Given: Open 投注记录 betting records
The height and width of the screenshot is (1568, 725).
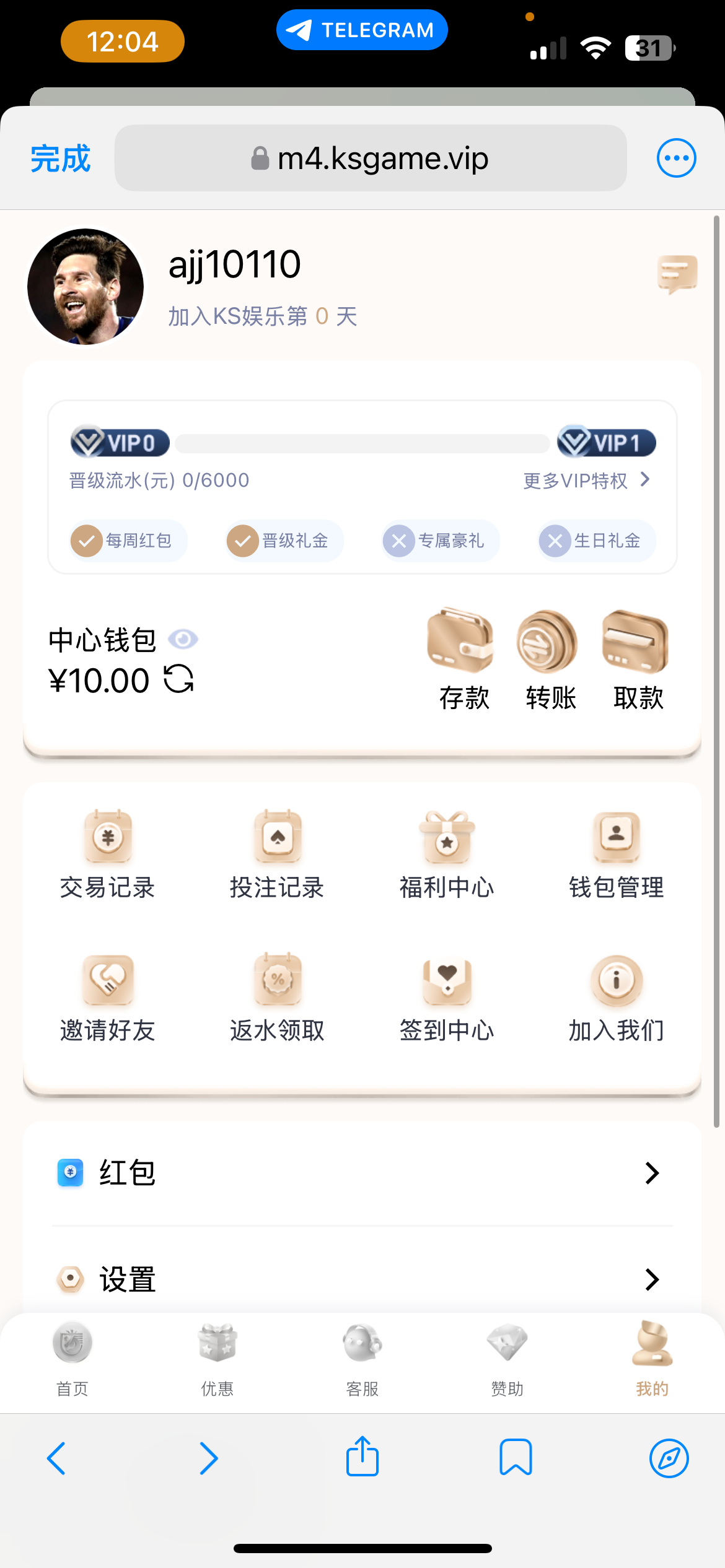Looking at the screenshot, I should point(277,855).
